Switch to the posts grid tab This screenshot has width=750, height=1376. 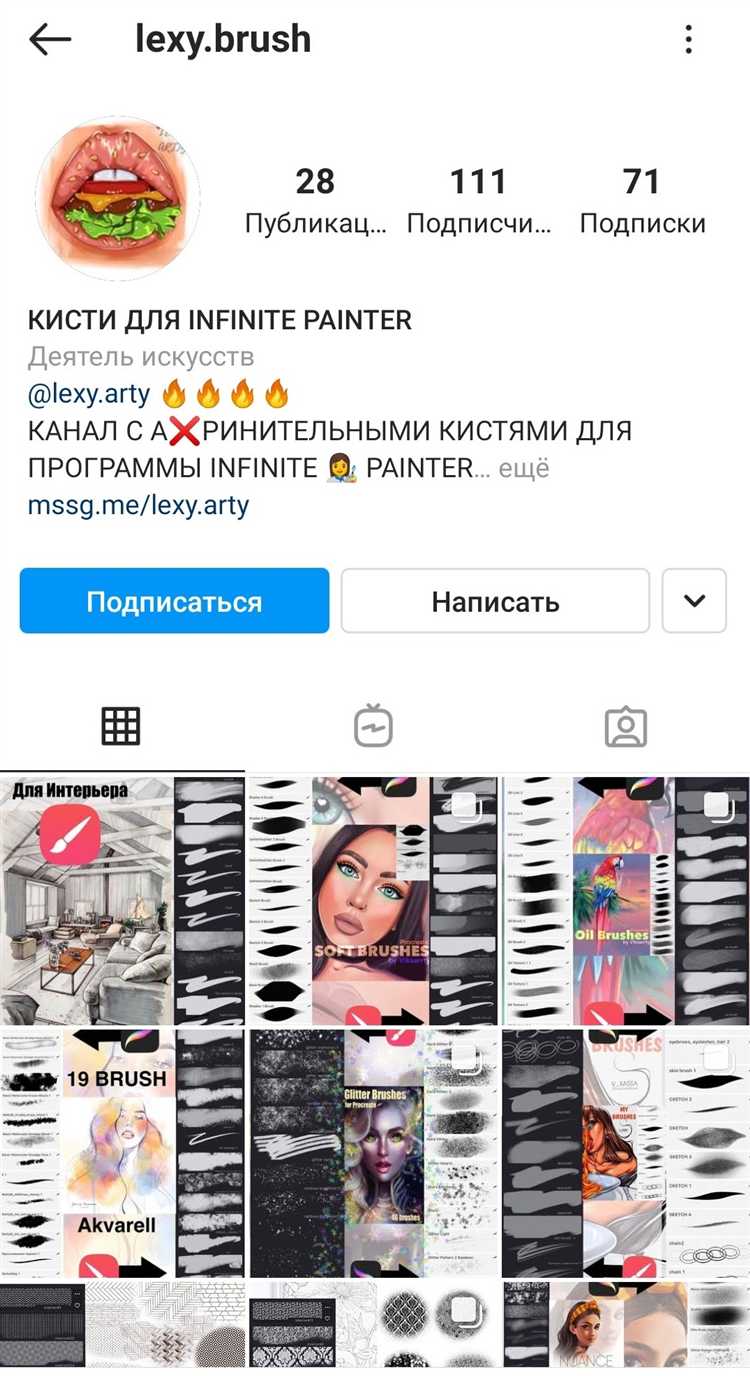pos(121,727)
